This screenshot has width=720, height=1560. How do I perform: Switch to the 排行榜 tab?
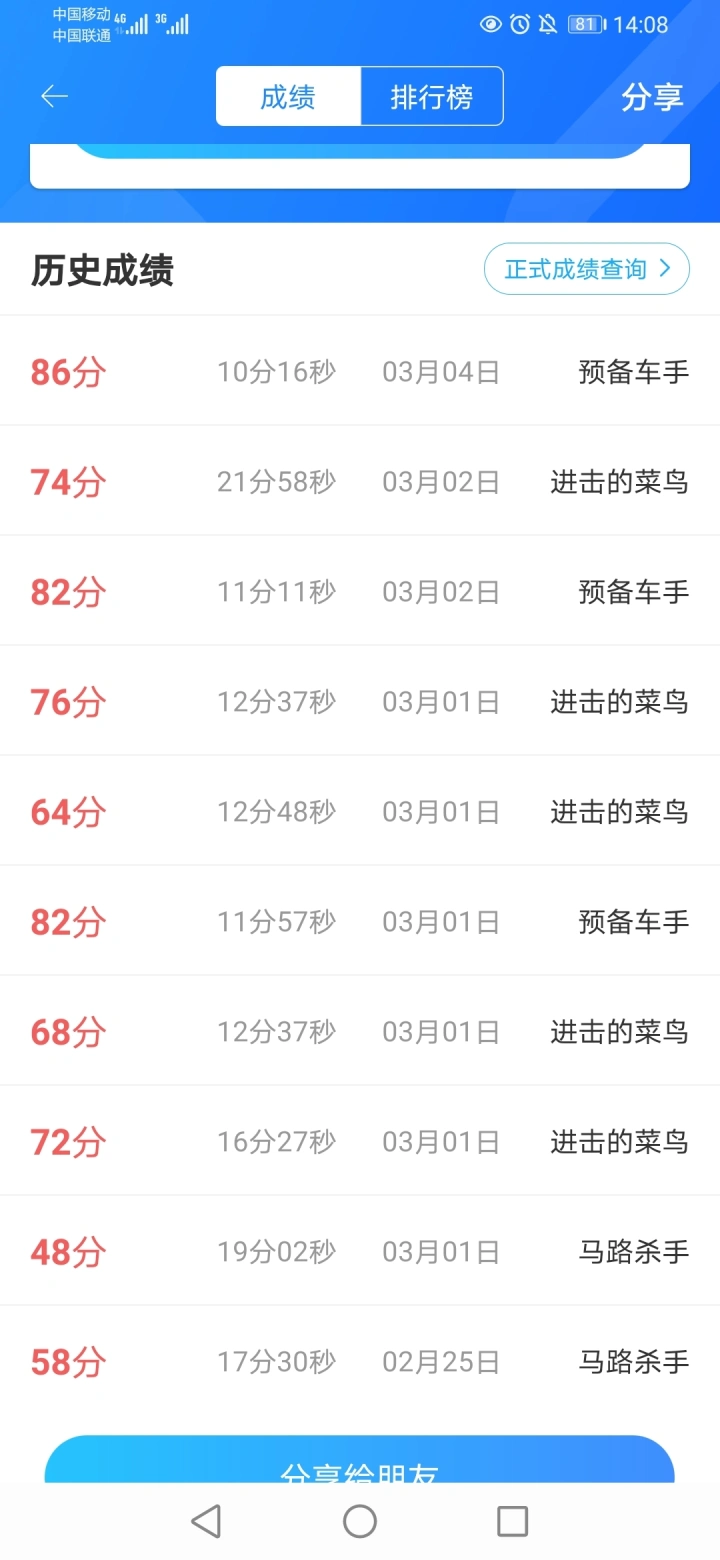pyautogui.click(x=432, y=97)
